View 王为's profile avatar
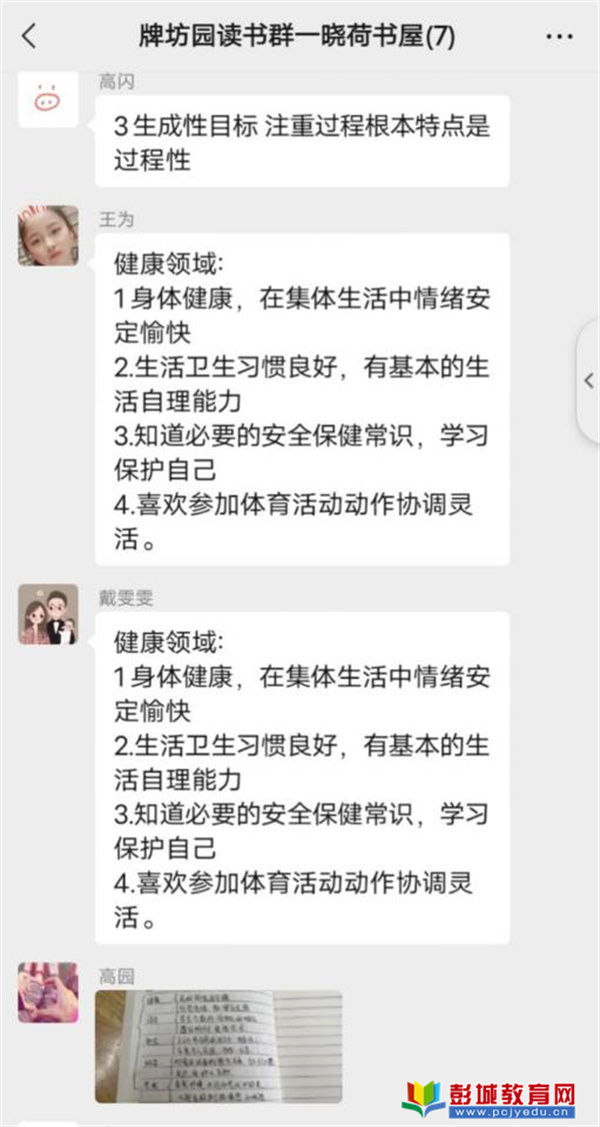600x1127 pixels. [47, 236]
